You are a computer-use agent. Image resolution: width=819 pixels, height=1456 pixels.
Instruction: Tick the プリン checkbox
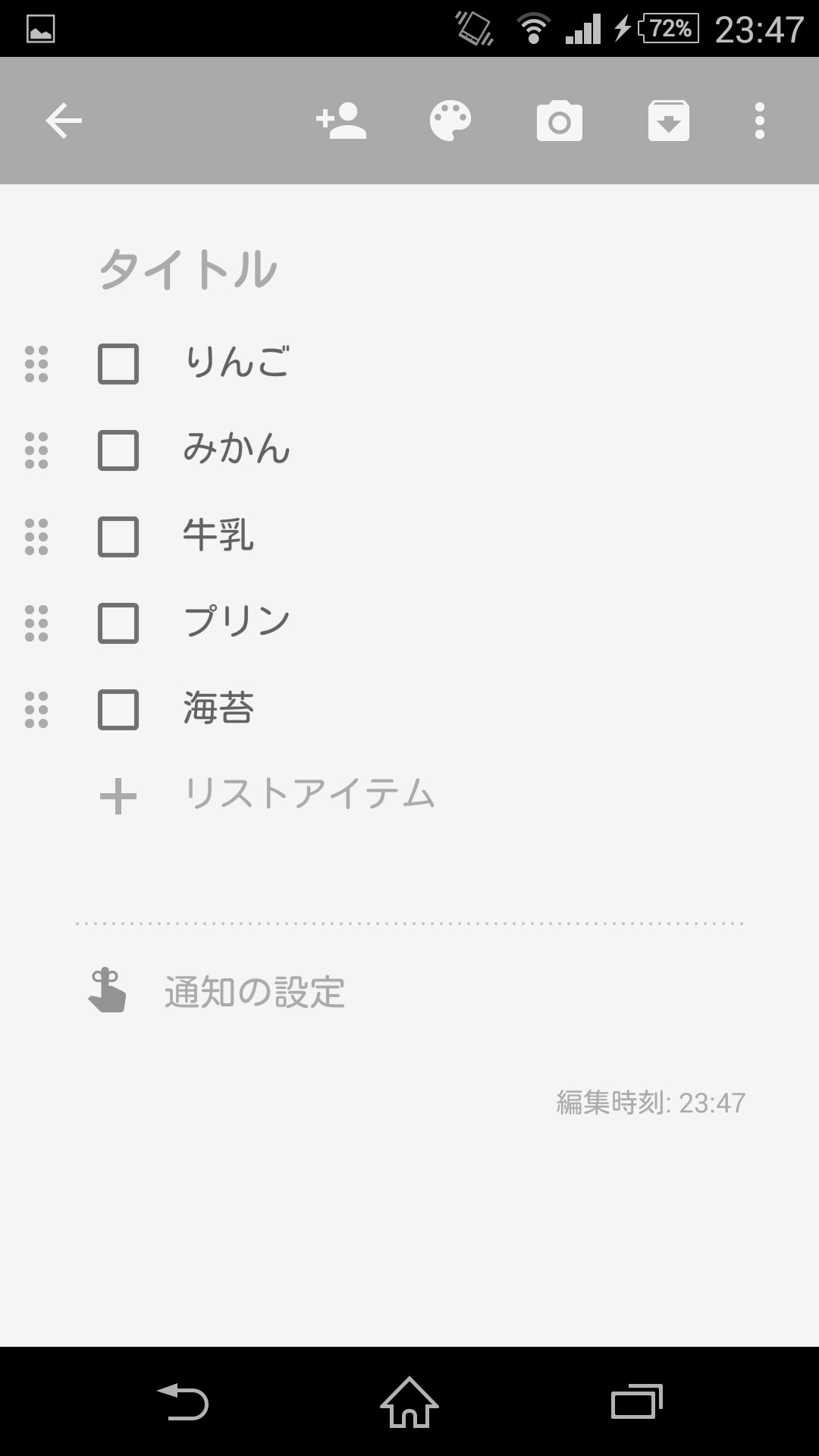point(118,623)
